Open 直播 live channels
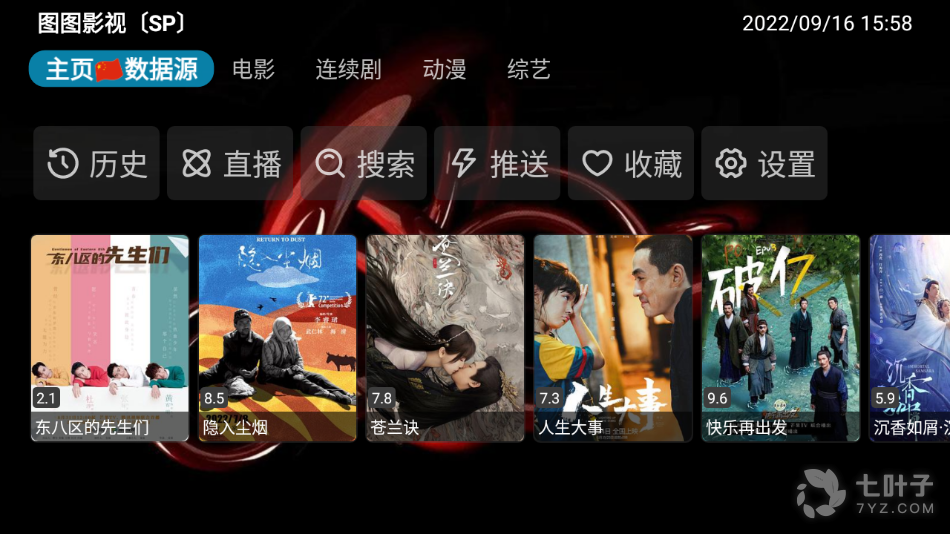Viewport: 950px width, 534px height. coord(230,163)
